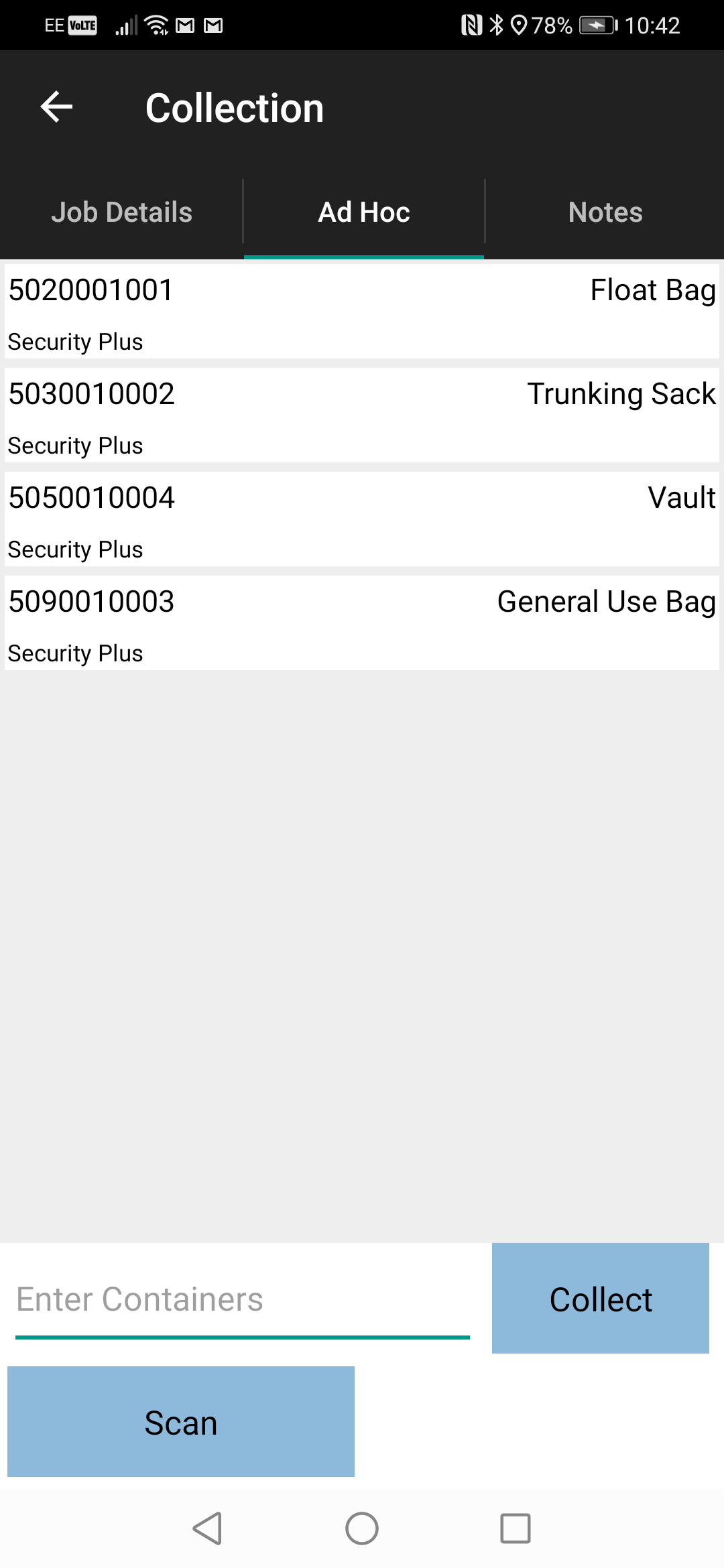Select the Ad Hoc tab

[364, 212]
